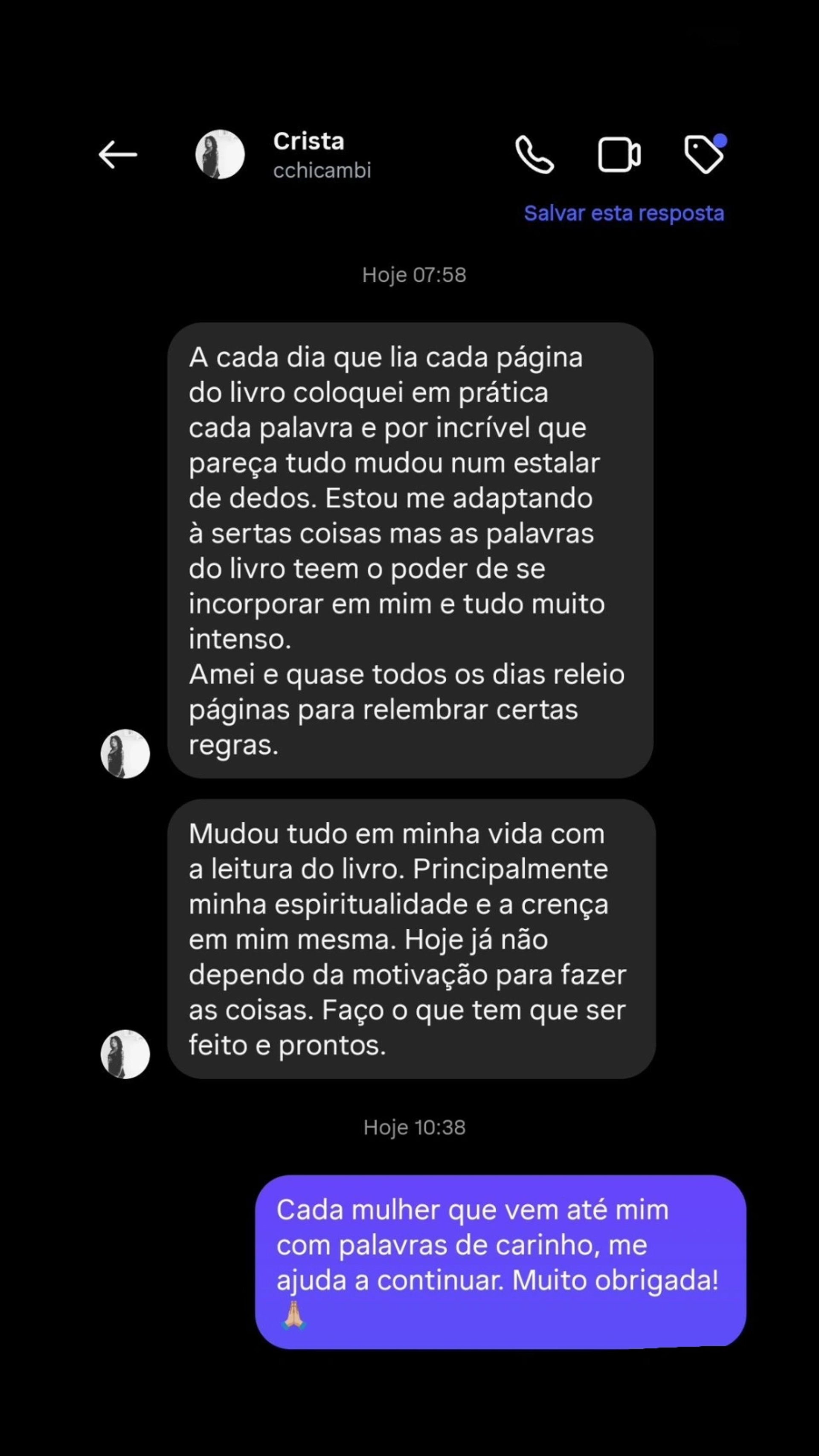Image resolution: width=819 pixels, height=1456 pixels.
Task: Open Crista's avatar beside the first message
Action: click(125, 753)
